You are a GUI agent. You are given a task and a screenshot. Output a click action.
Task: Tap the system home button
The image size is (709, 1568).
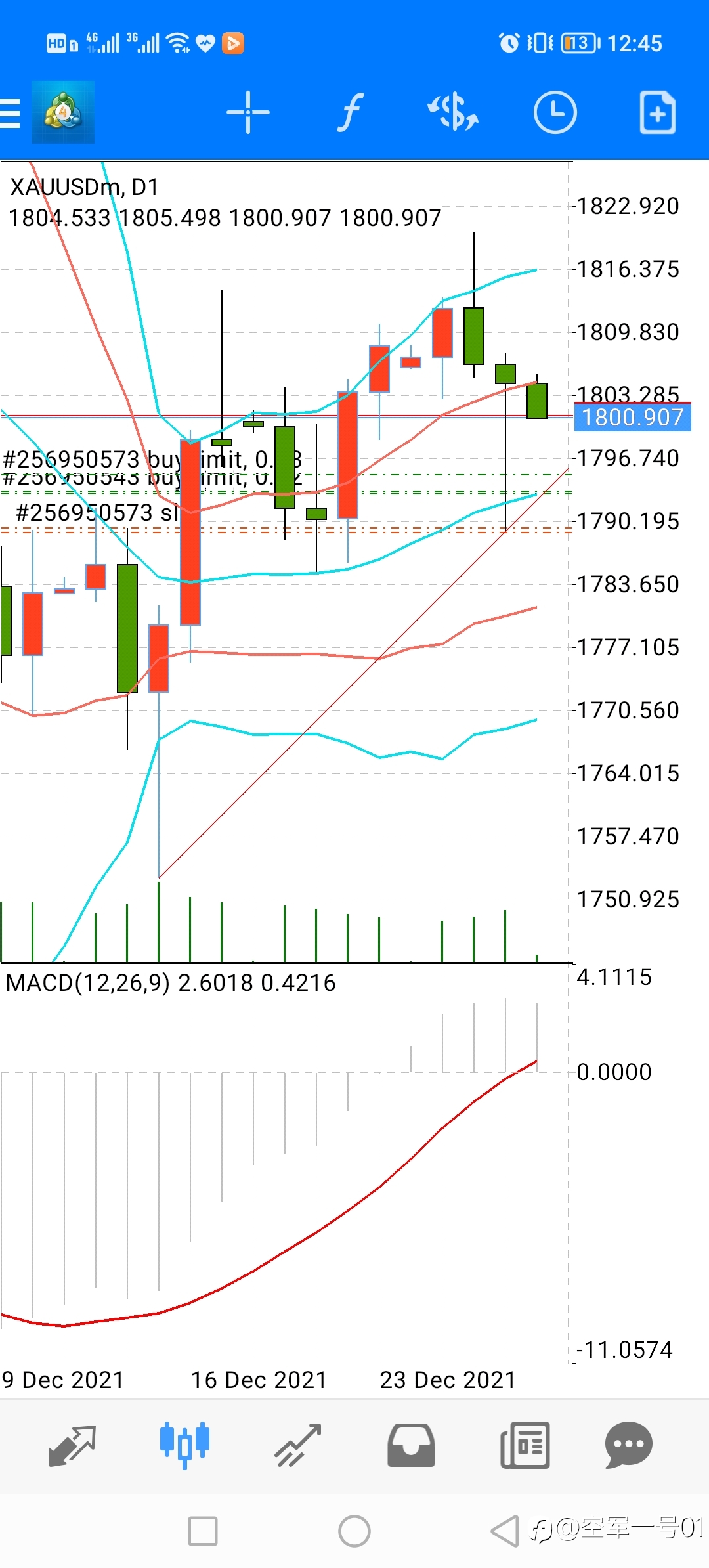coord(354,1531)
